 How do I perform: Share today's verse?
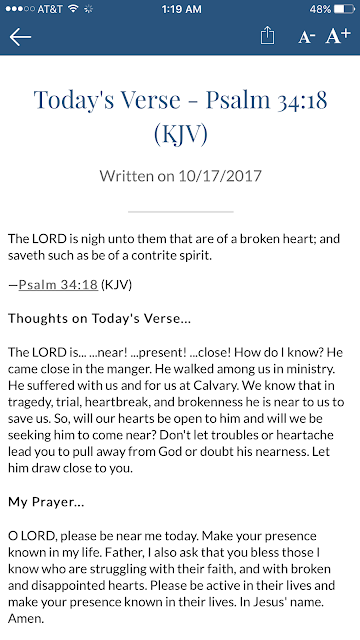[x=267, y=36]
